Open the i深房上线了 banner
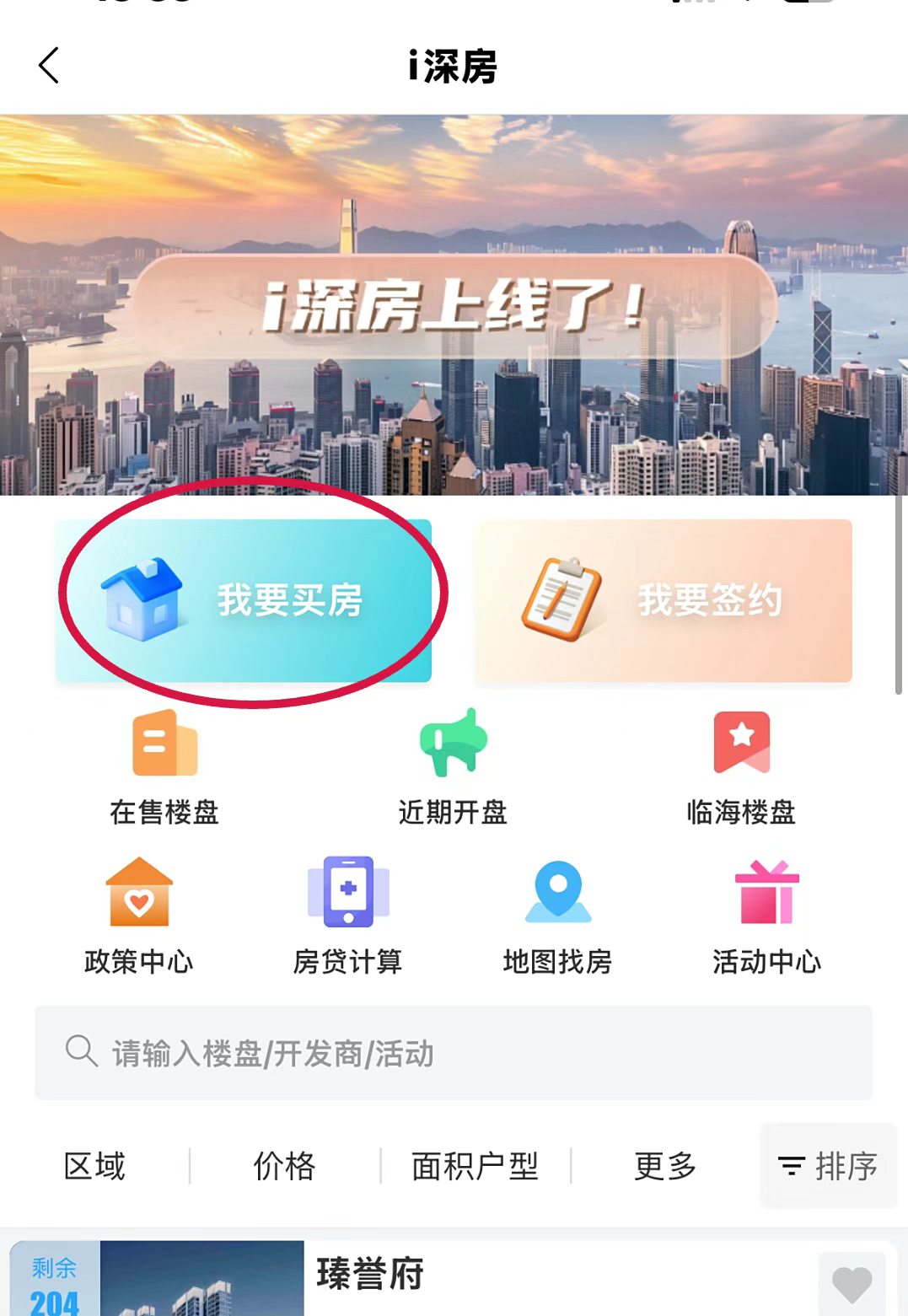This screenshot has height=1316, width=908. pyautogui.click(x=454, y=305)
